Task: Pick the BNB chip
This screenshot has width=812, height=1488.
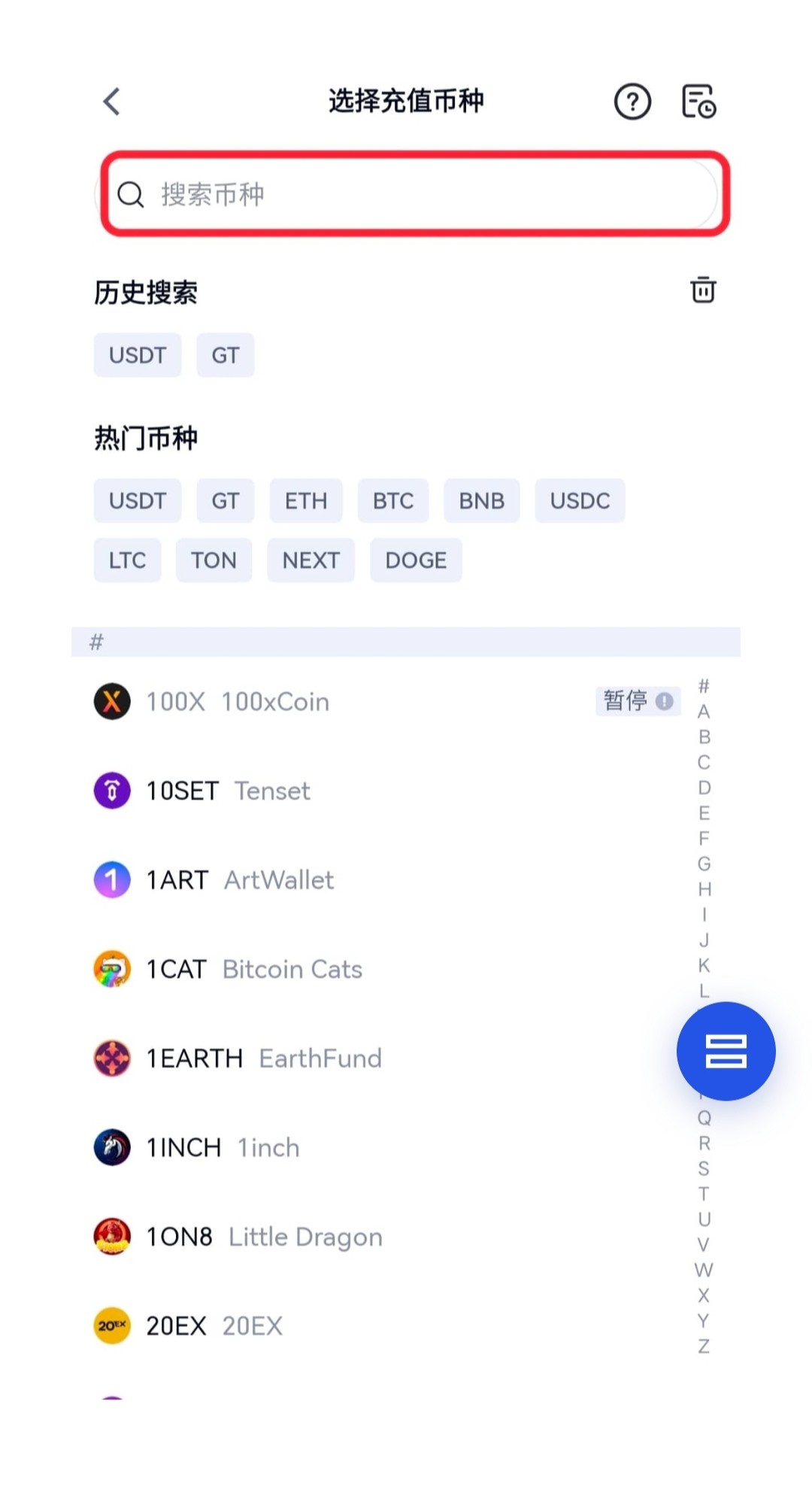Action: point(481,501)
